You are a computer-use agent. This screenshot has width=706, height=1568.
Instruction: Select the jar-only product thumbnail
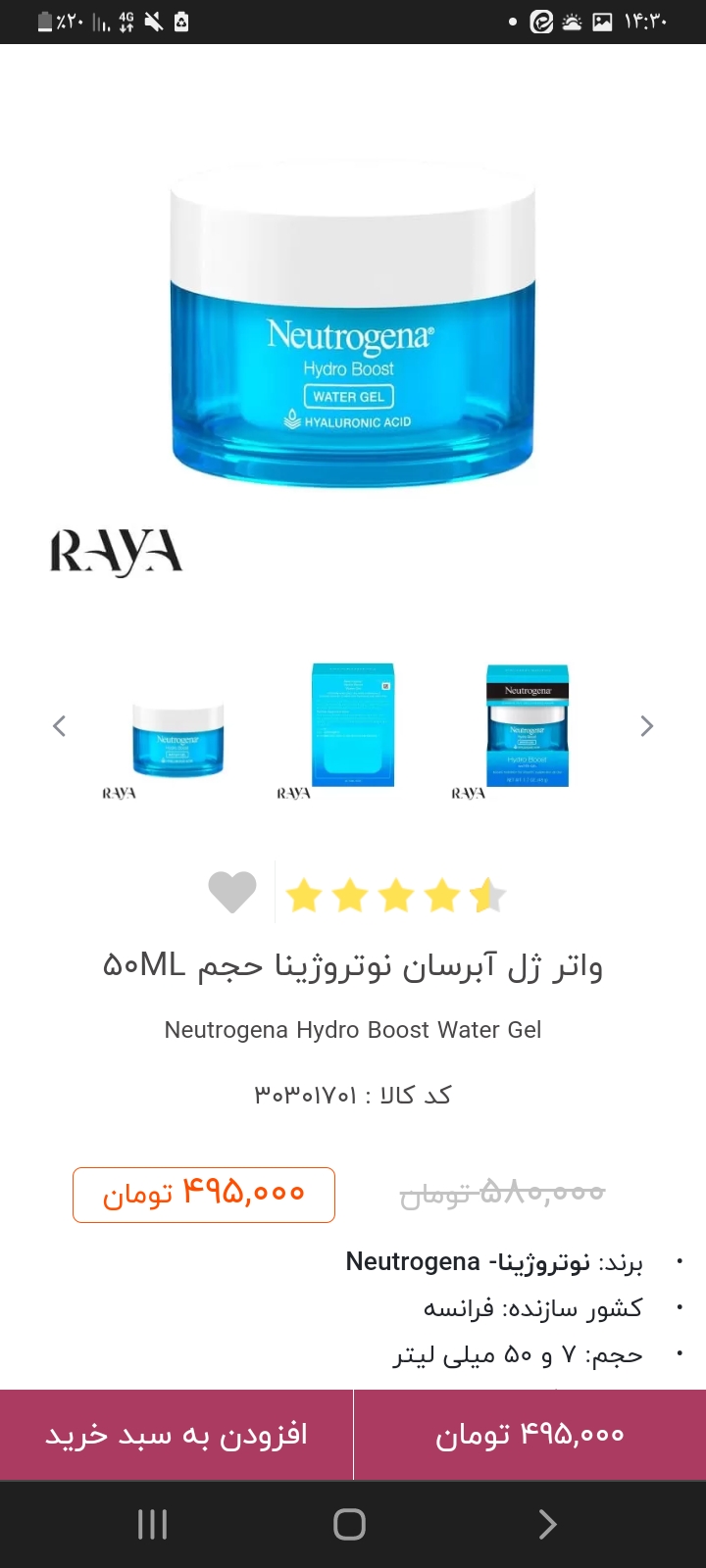click(x=177, y=740)
